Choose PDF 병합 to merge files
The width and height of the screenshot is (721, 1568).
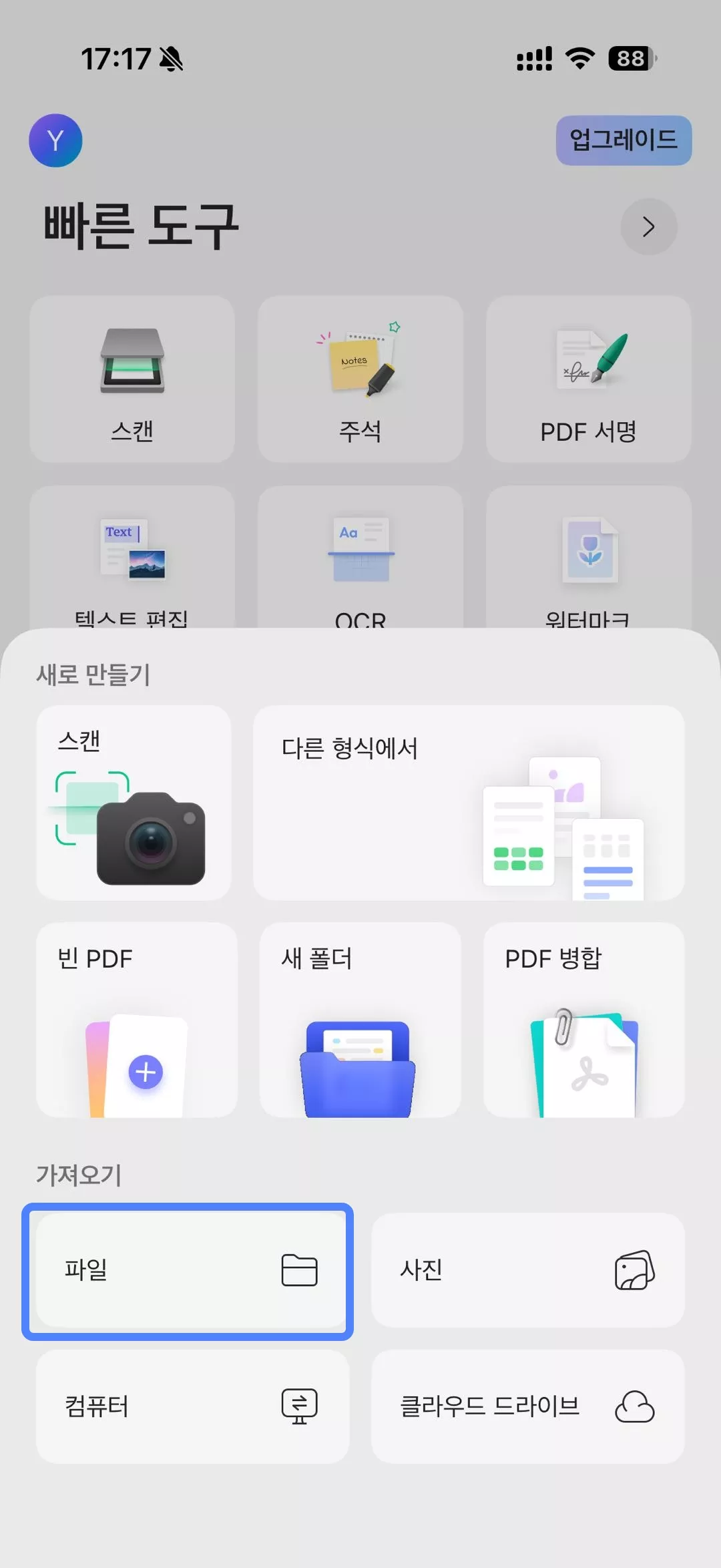(583, 1020)
